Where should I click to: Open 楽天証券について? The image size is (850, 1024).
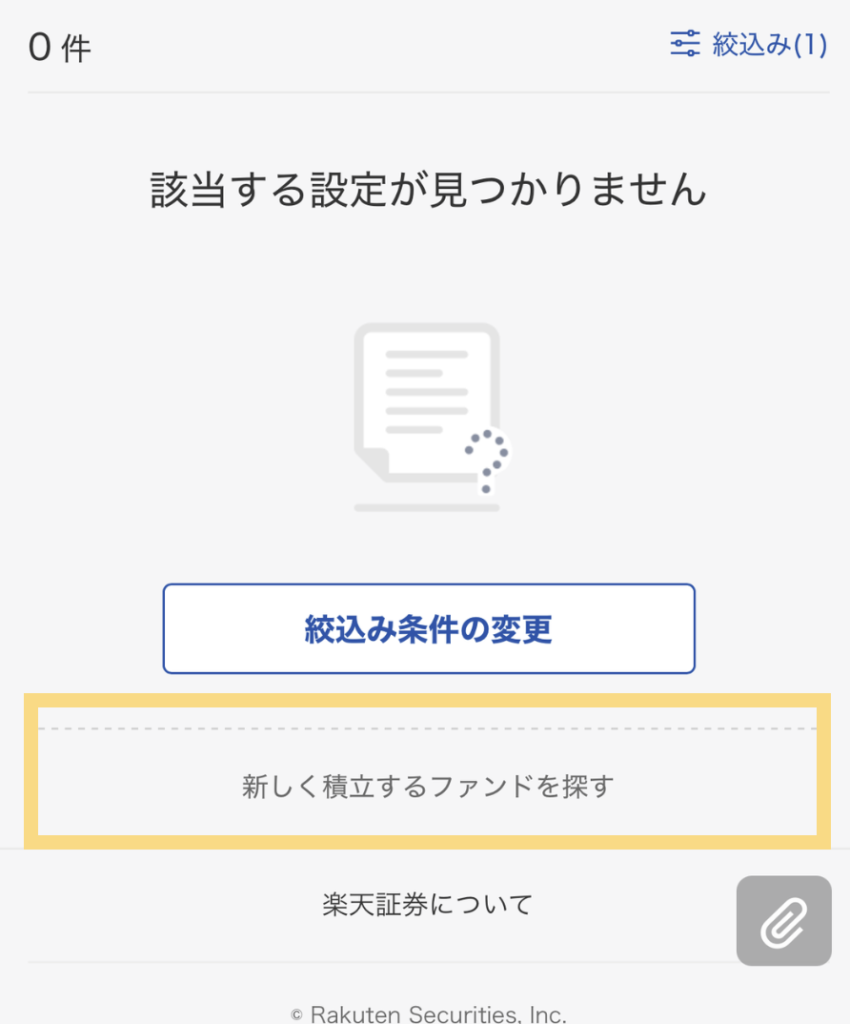coord(428,905)
